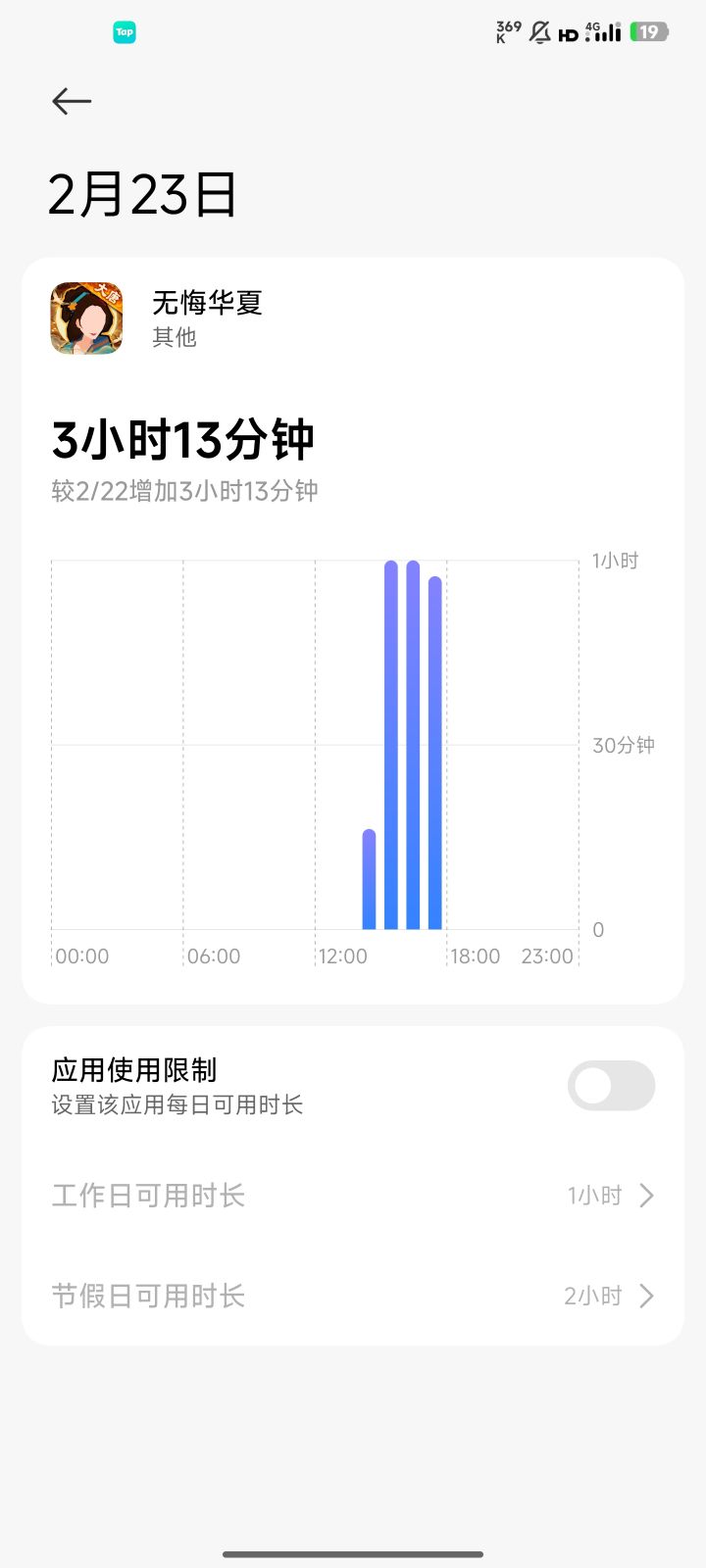Tap the chevron next to 1小时
Viewport: 706px width, 1568px height.
point(645,1196)
